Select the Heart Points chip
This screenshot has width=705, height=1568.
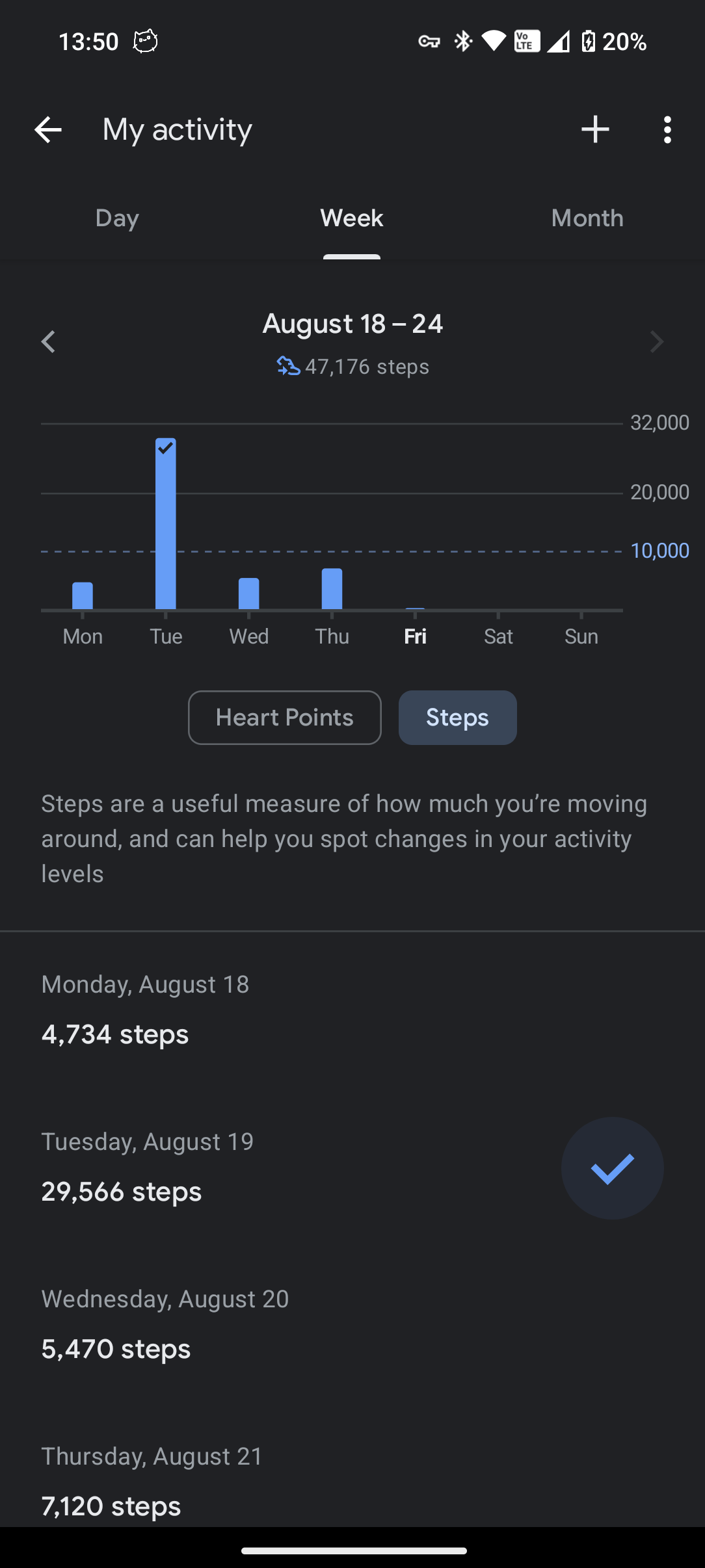pyautogui.click(x=285, y=718)
